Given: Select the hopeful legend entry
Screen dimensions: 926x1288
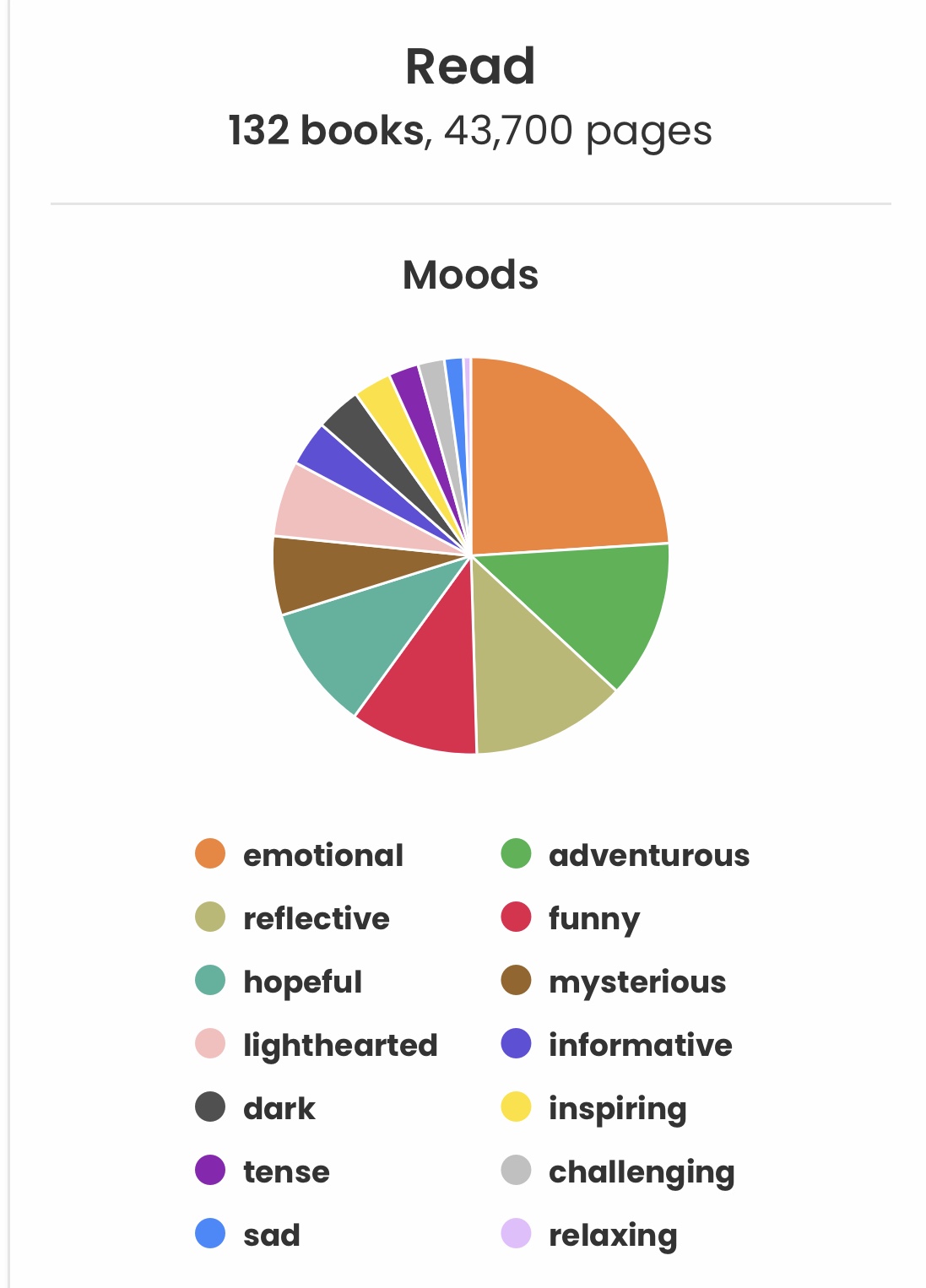Looking at the screenshot, I should pos(279,981).
